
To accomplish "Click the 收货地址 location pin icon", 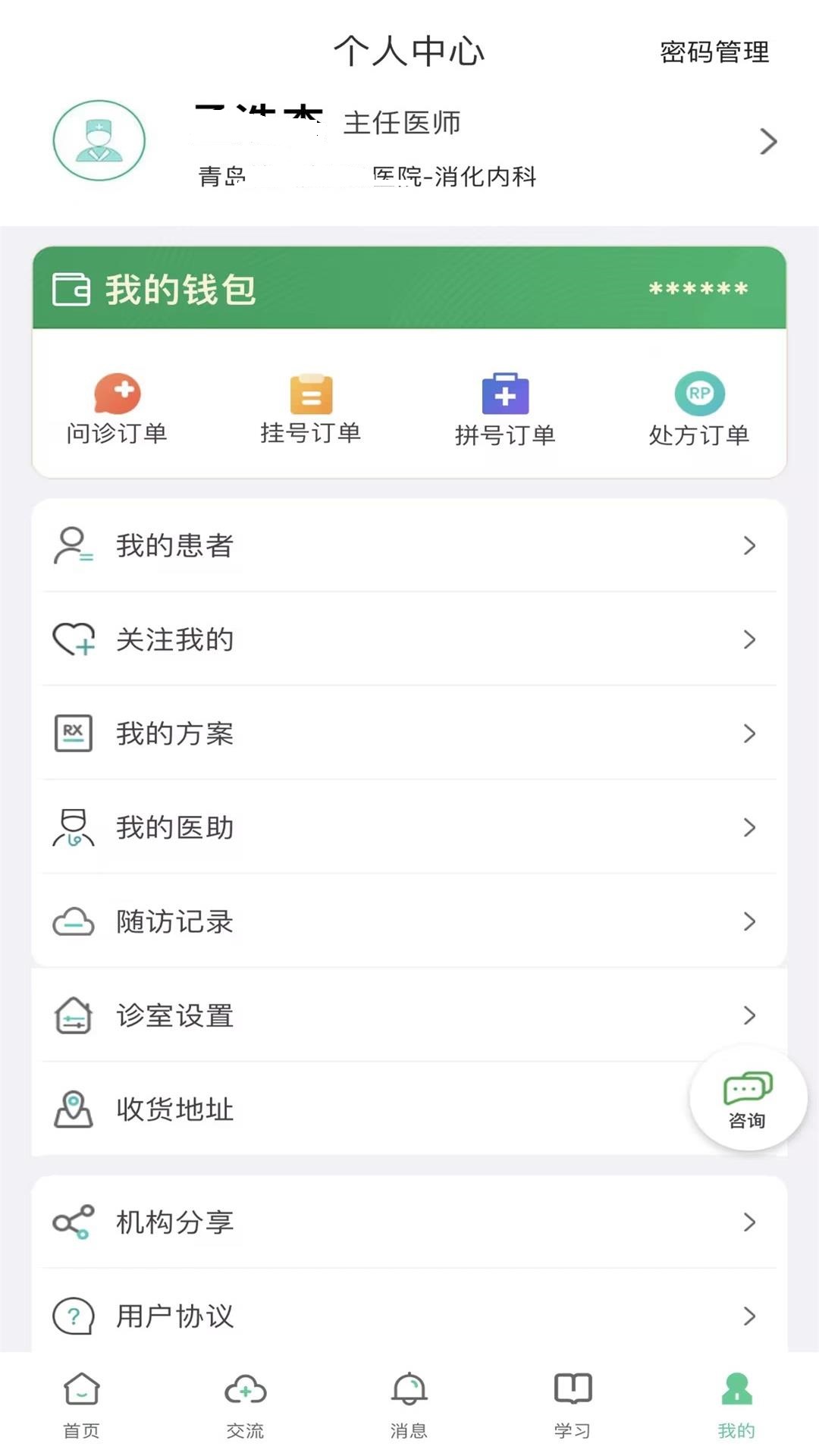I will [74, 1109].
